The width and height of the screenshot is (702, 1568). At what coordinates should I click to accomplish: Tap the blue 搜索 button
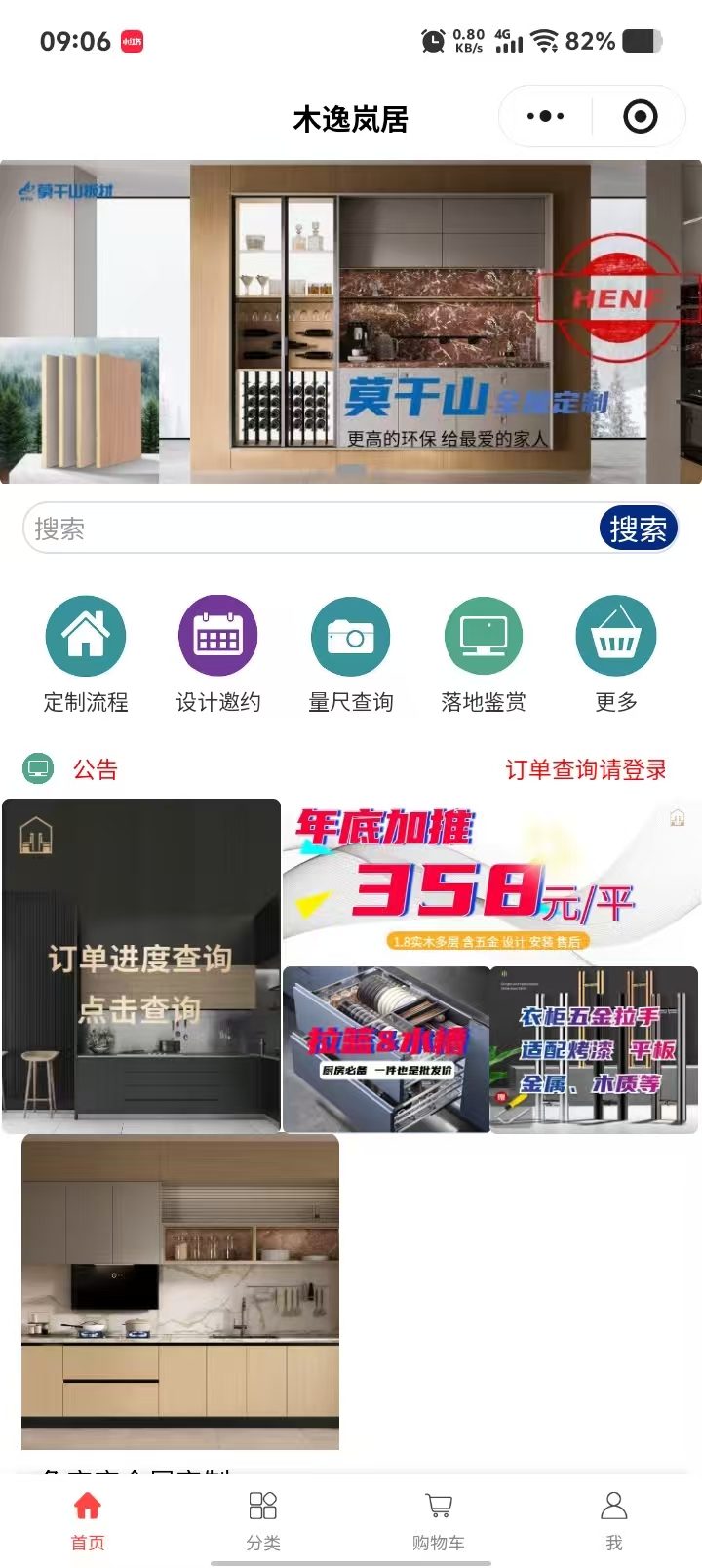[638, 529]
